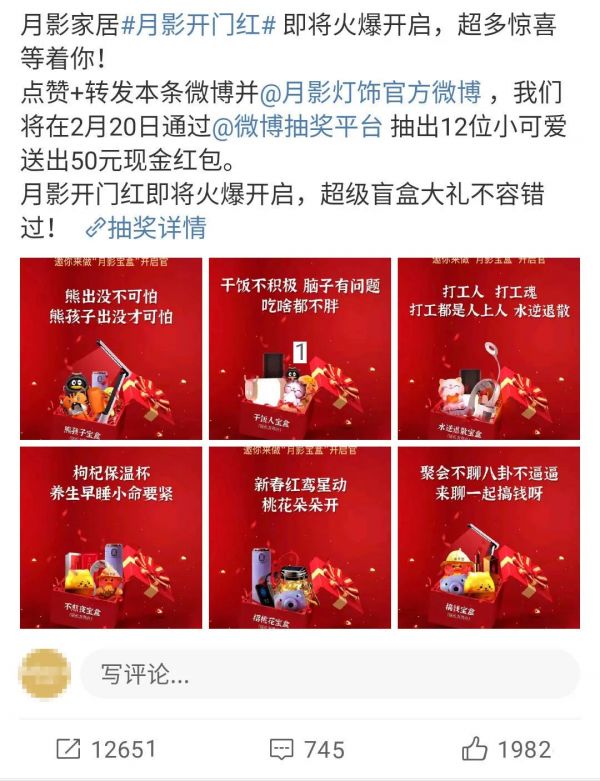View the 干饭人宝盒 image
The image size is (600, 781).
point(300,348)
